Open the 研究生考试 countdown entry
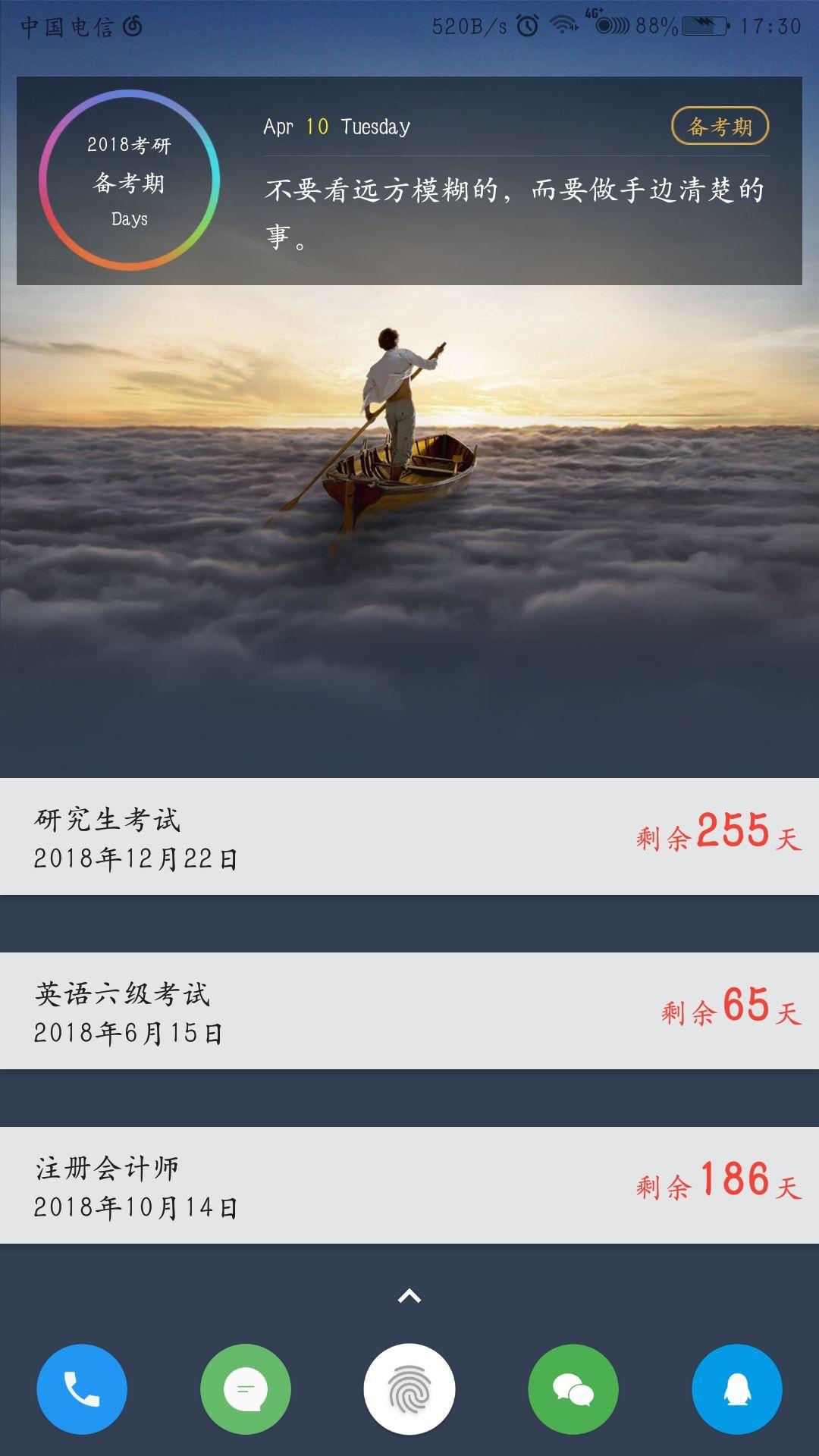The height and width of the screenshot is (1456, 819). 409,836
